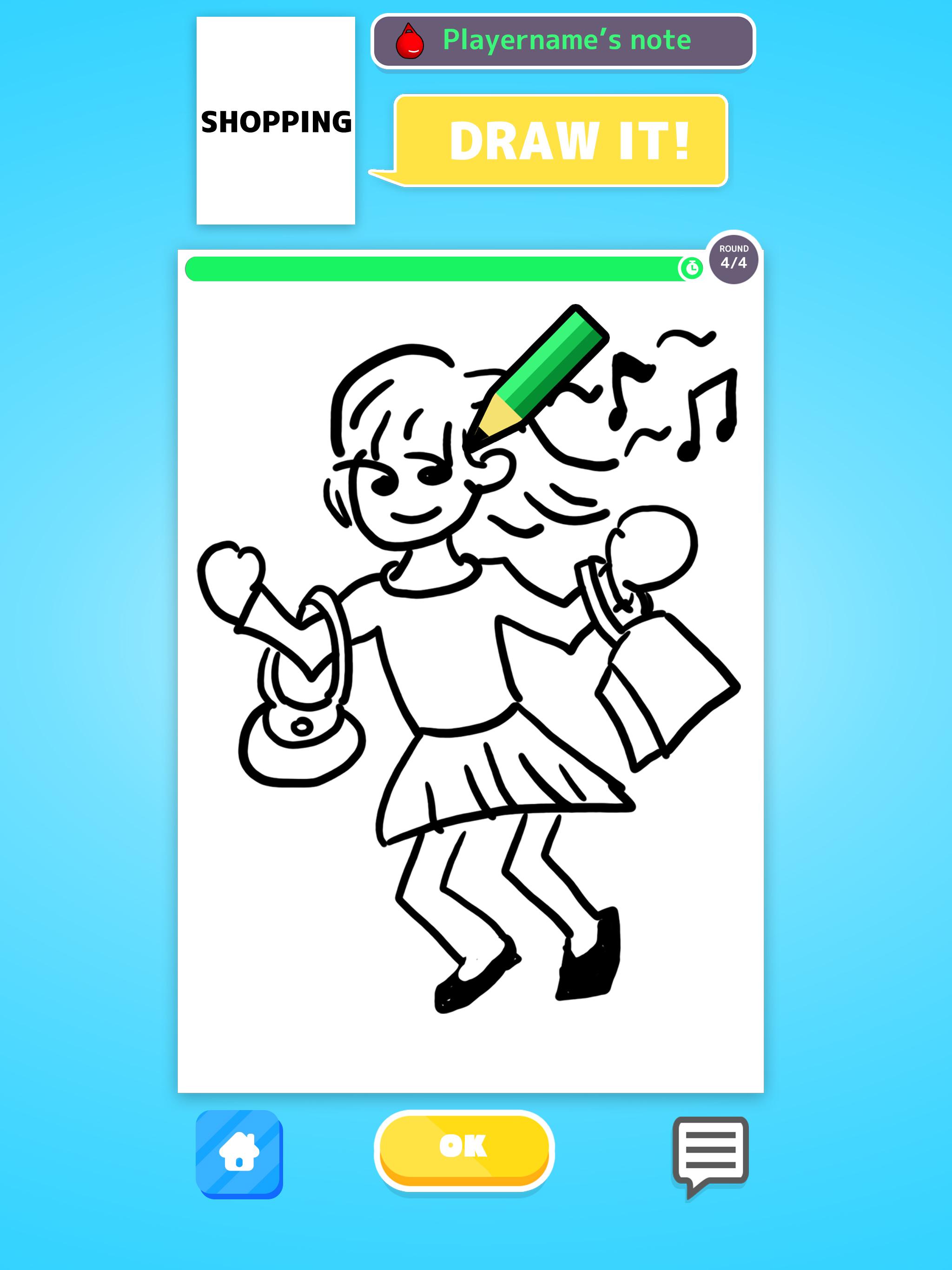Go to the home screen
This screenshot has width=952, height=1270.
coord(239,1154)
